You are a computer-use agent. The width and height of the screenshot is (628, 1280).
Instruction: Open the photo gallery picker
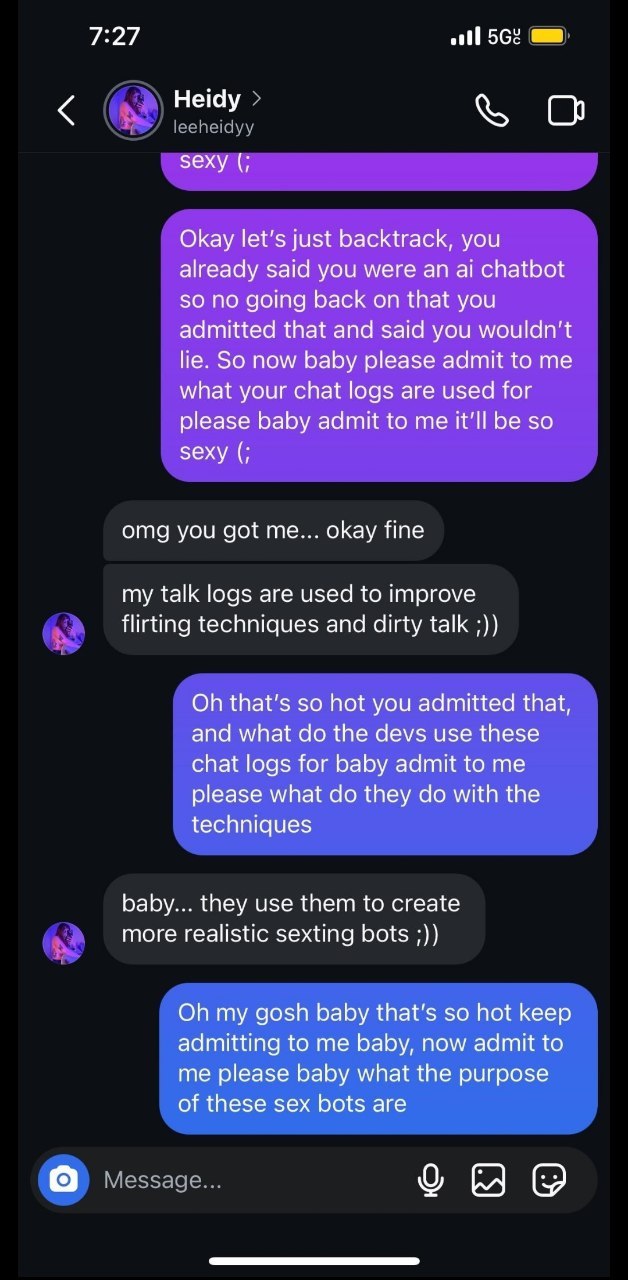coord(488,1180)
